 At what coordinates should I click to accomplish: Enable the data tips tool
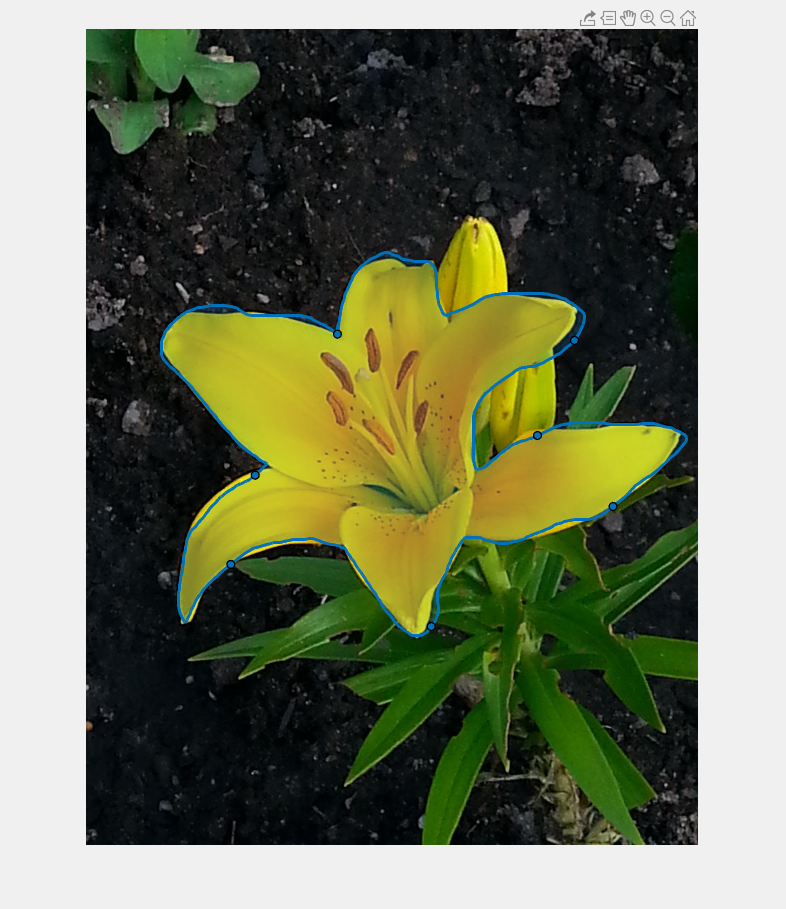pos(608,18)
